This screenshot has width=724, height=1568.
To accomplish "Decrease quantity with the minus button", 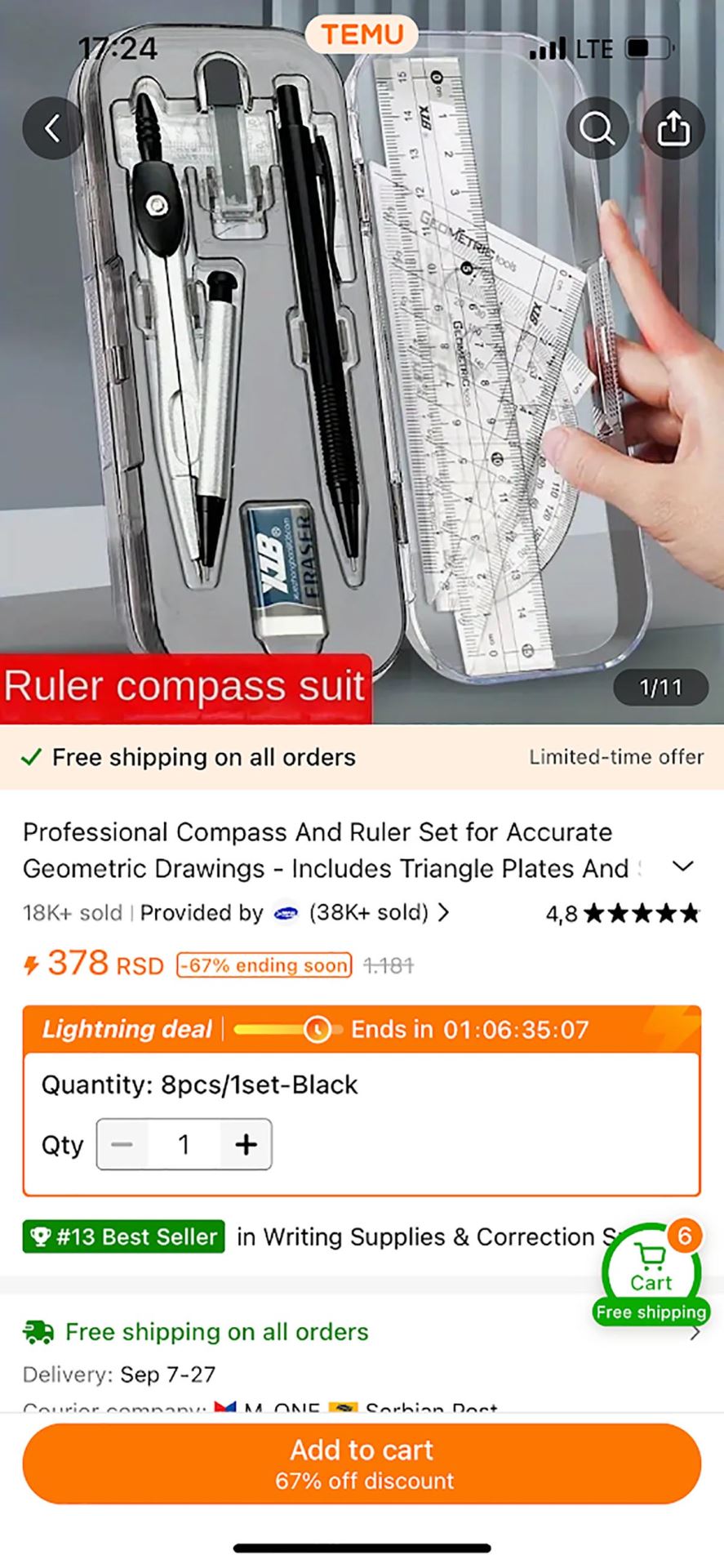I will [x=122, y=1144].
